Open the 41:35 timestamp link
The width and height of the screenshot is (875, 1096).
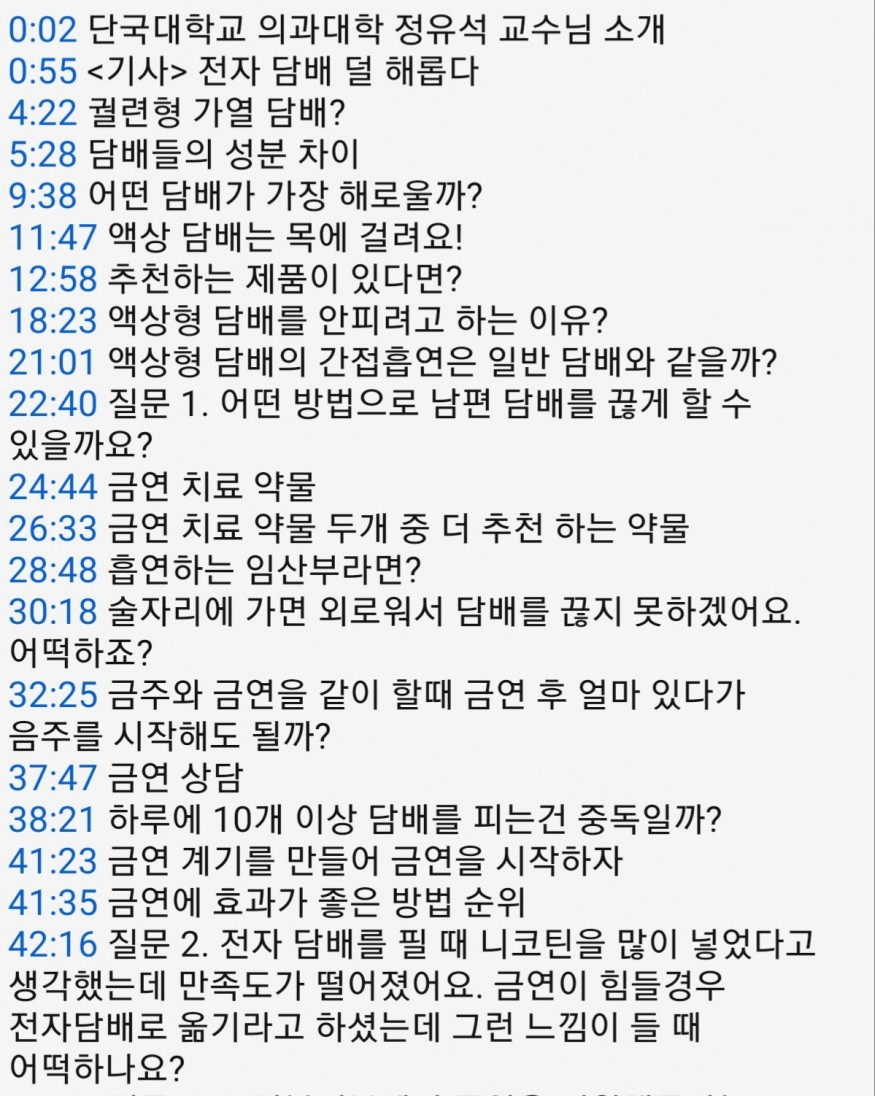pyautogui.click(x=52, y=901)
